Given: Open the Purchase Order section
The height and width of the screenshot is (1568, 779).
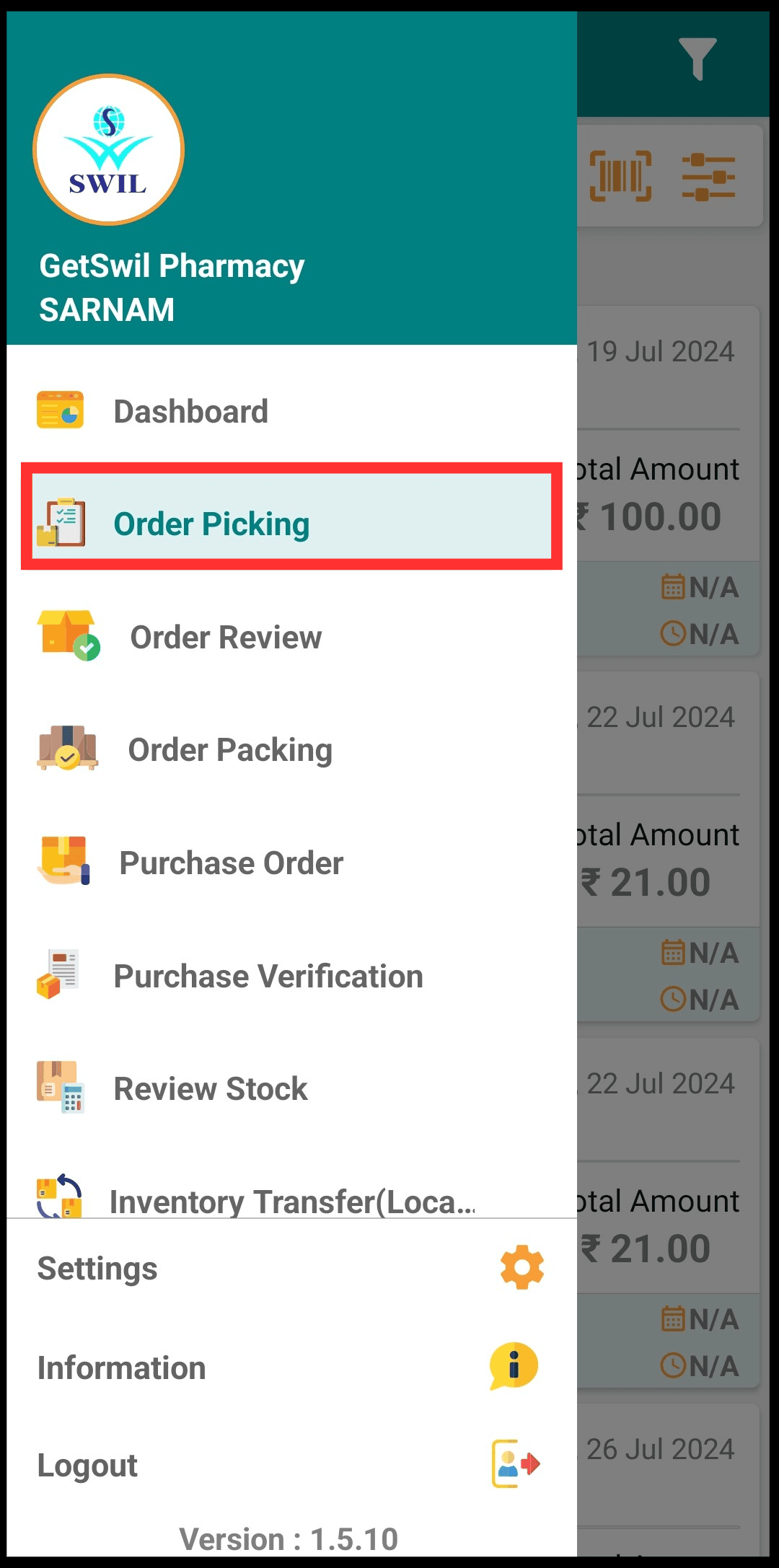Looking at the screenshot, I should [x=291, y=863].
